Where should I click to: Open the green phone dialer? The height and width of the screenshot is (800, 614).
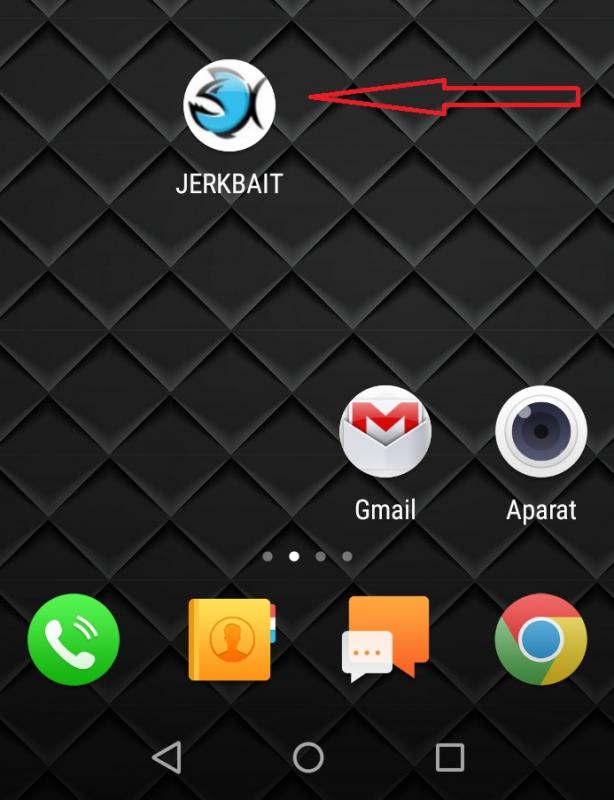coord(73,640)
